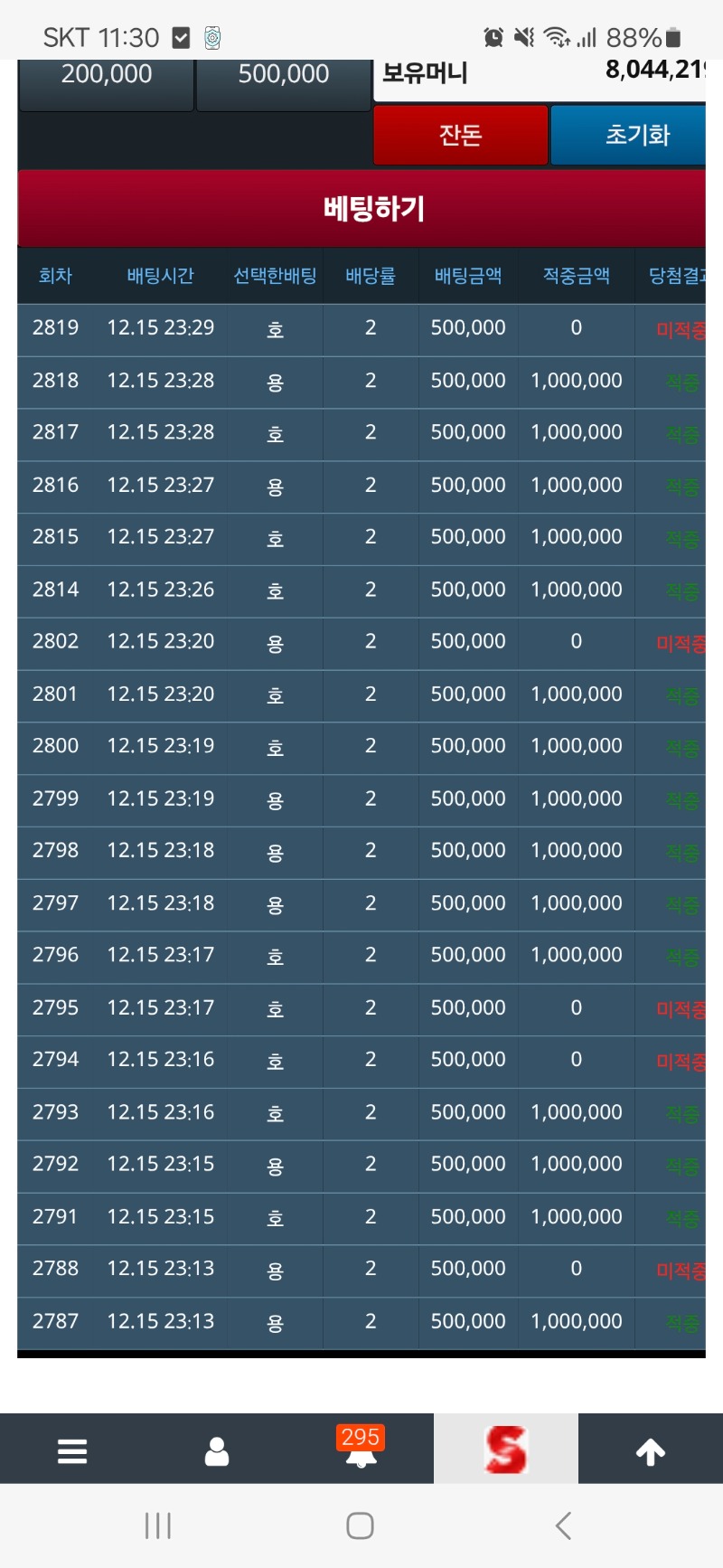Open the notifications bell showing 295

coord(361,1449)
